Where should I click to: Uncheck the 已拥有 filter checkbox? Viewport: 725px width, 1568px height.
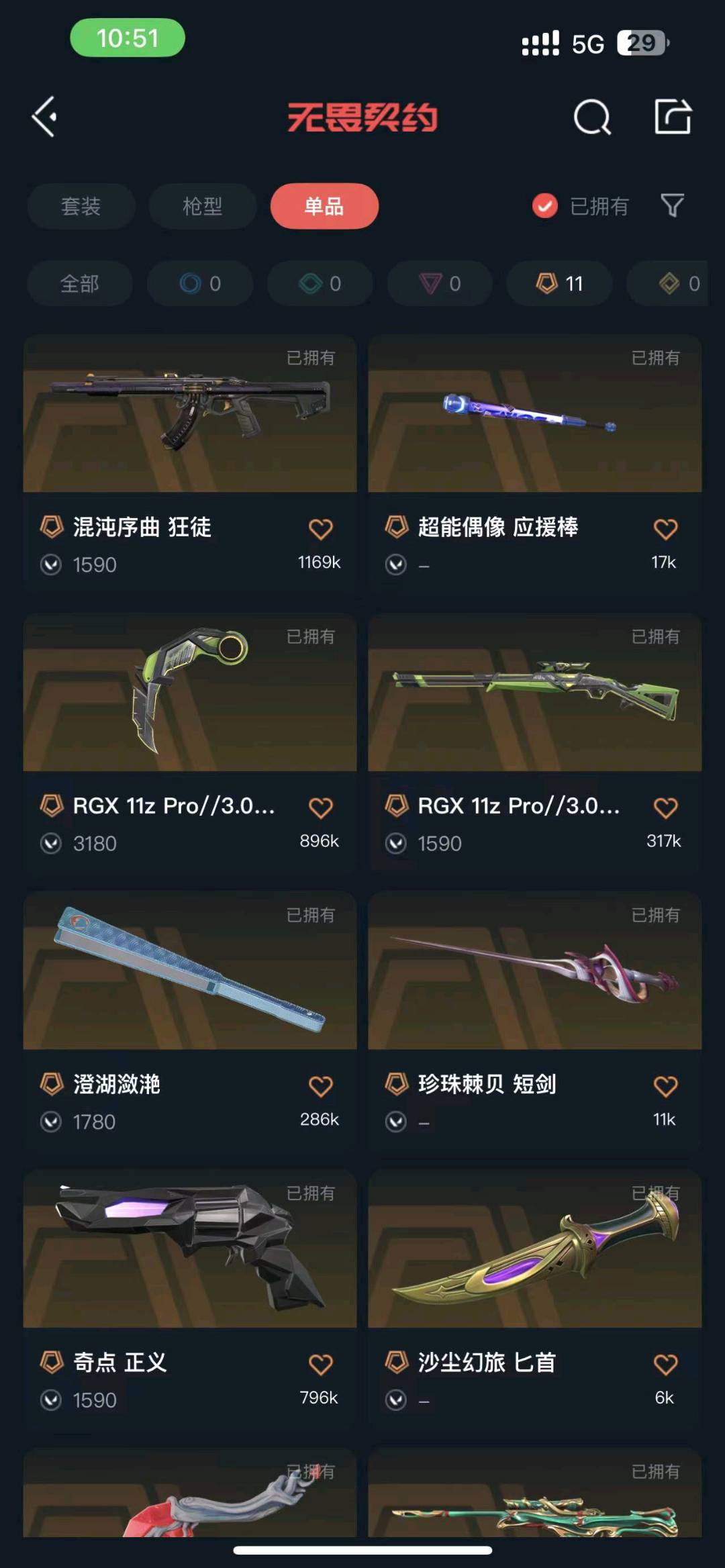tap(545, 206)
